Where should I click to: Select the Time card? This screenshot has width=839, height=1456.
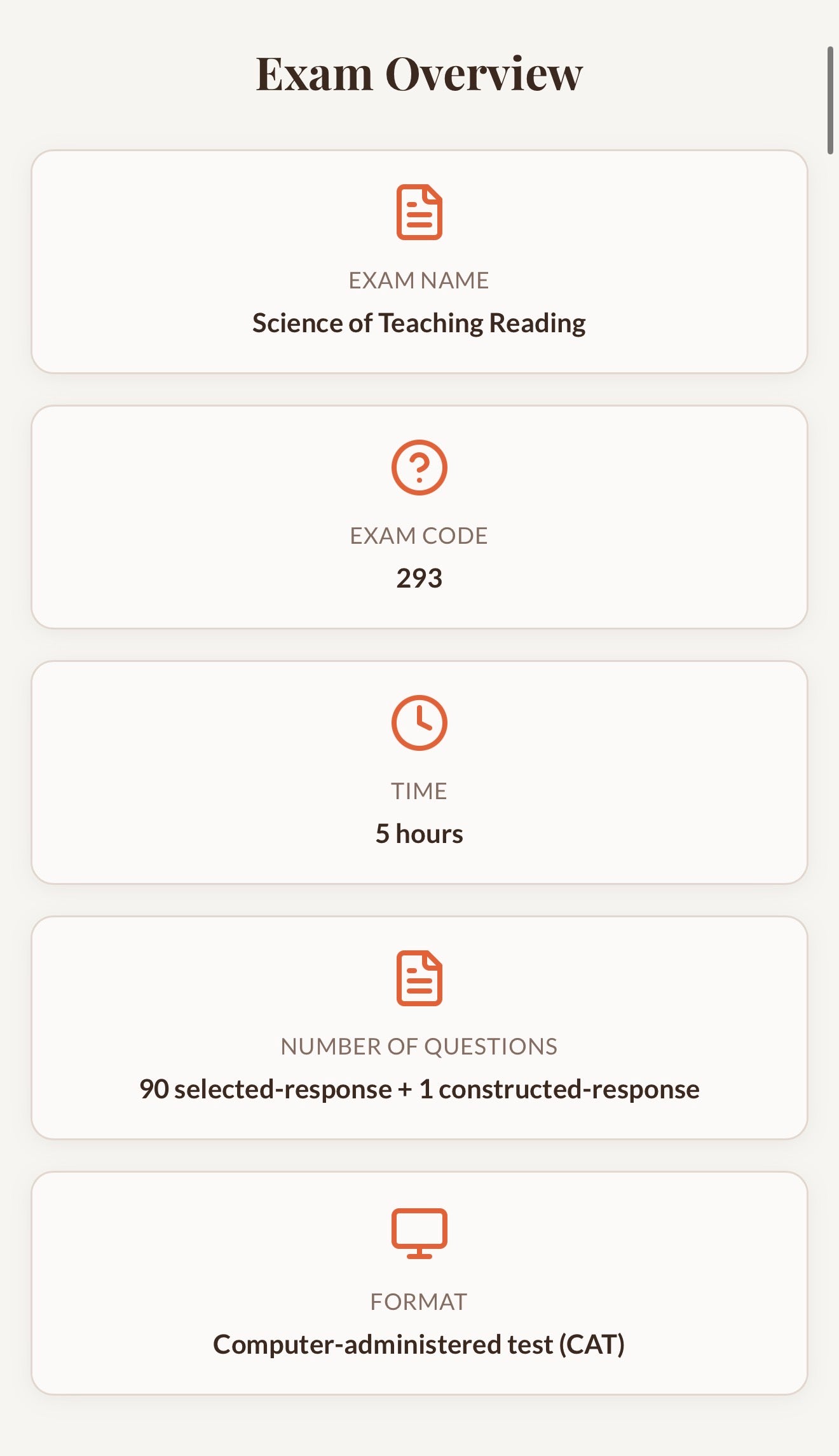pos(419,772)
